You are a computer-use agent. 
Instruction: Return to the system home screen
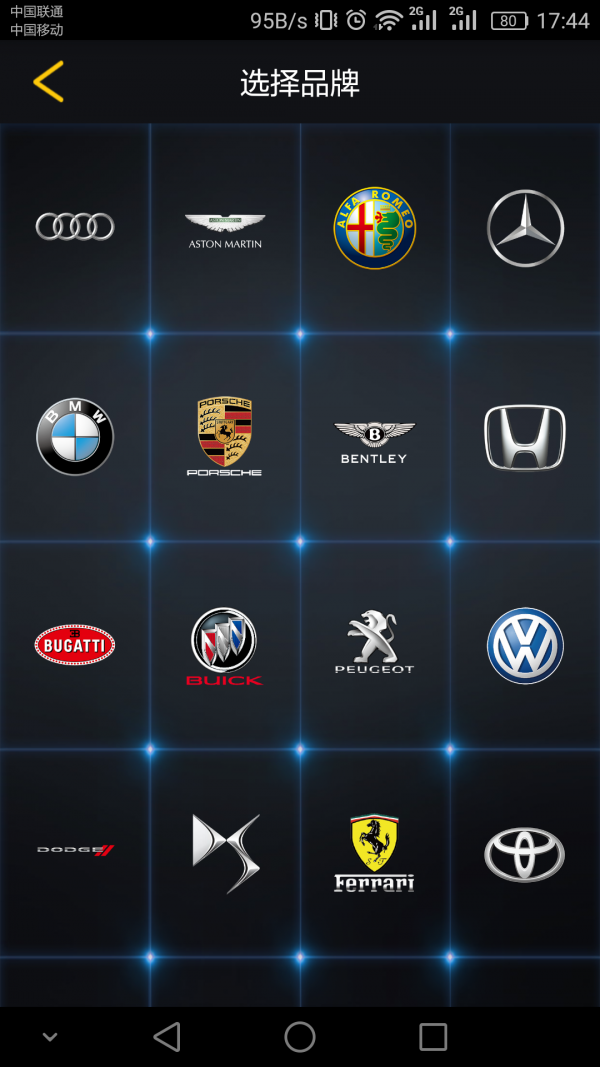[x=300, y=1037]
